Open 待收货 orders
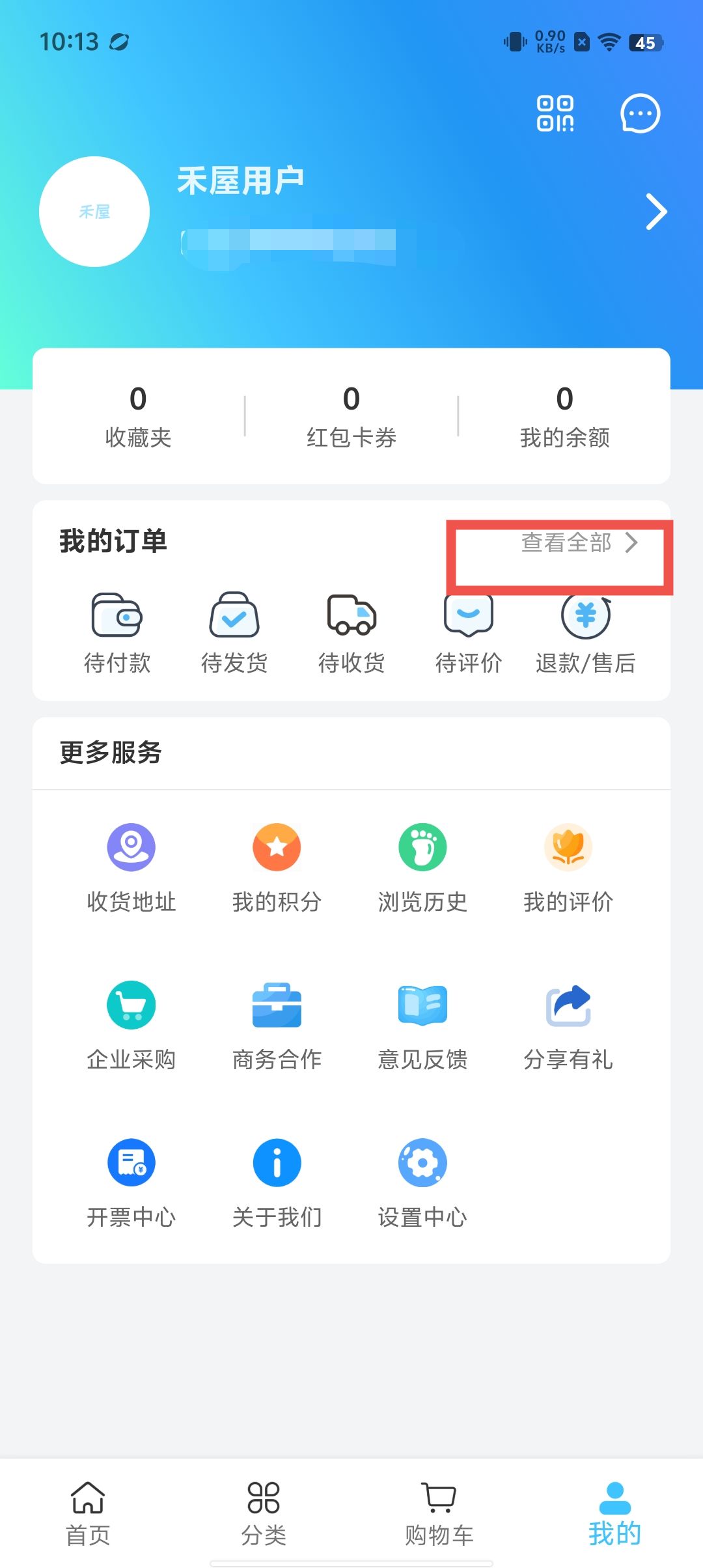Image resolution: width=703 pixels, height=1568 pixels. [x=351, y=633]
